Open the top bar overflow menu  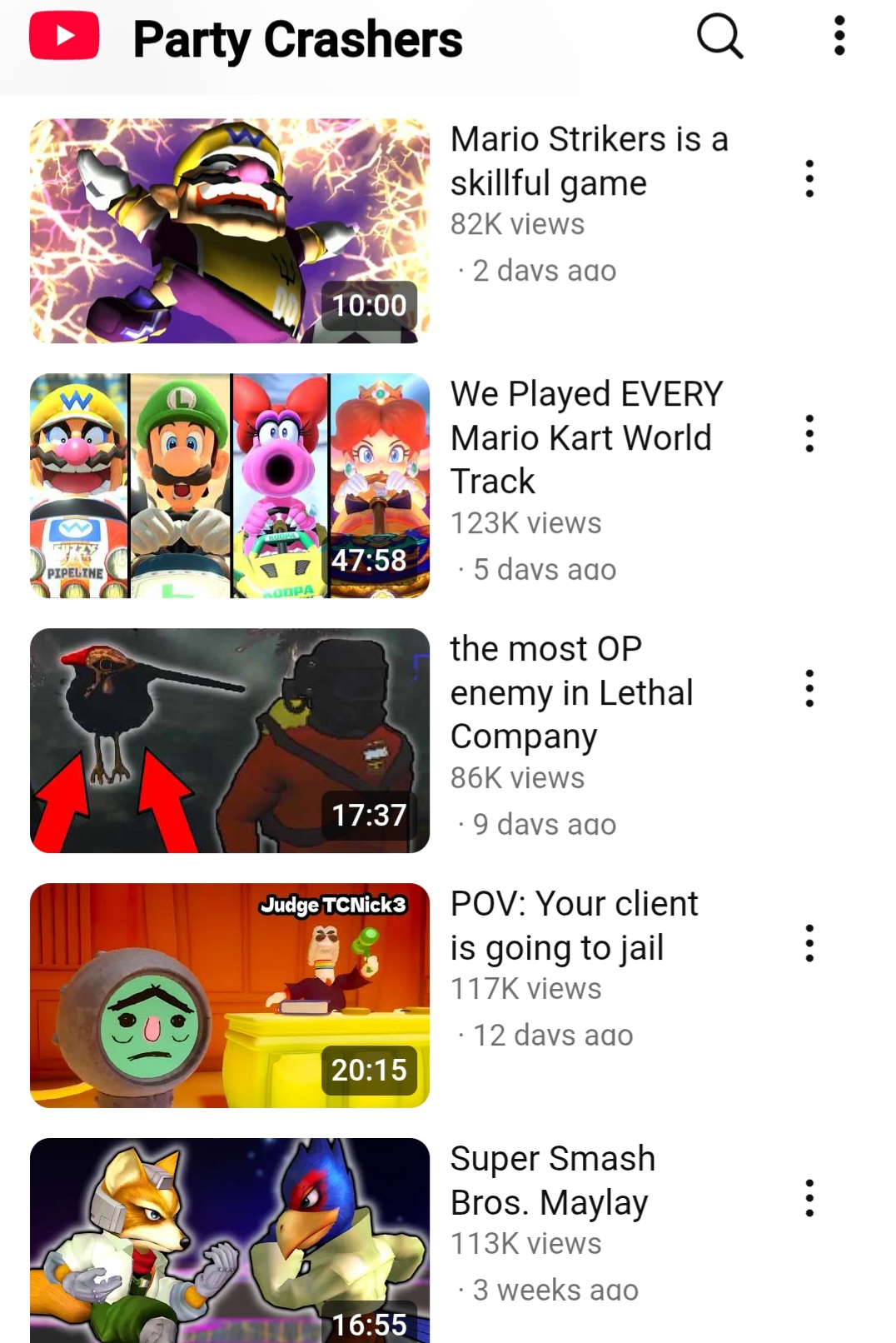point(839,37)
